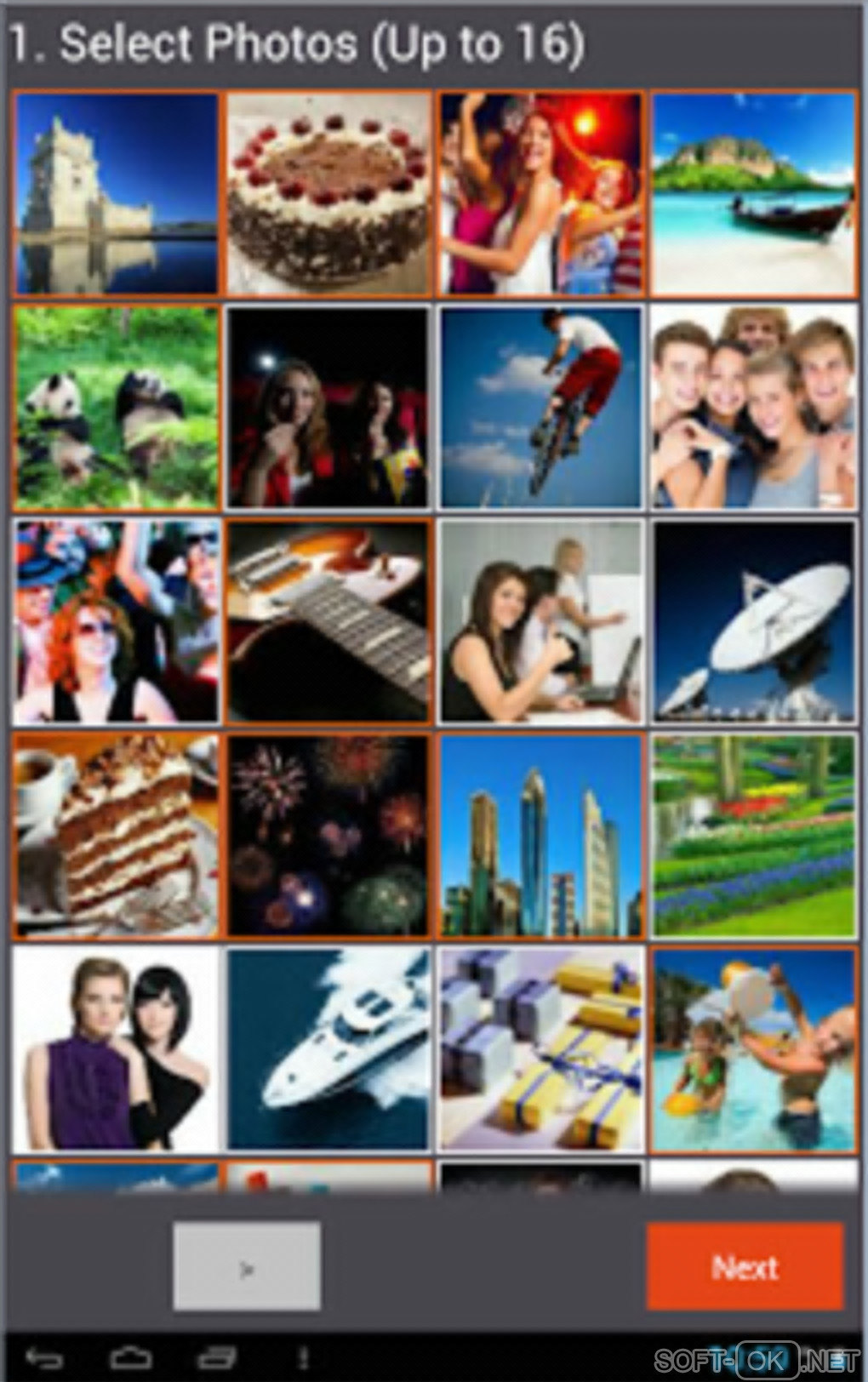Select the castle tower photo

coord(117,194)
